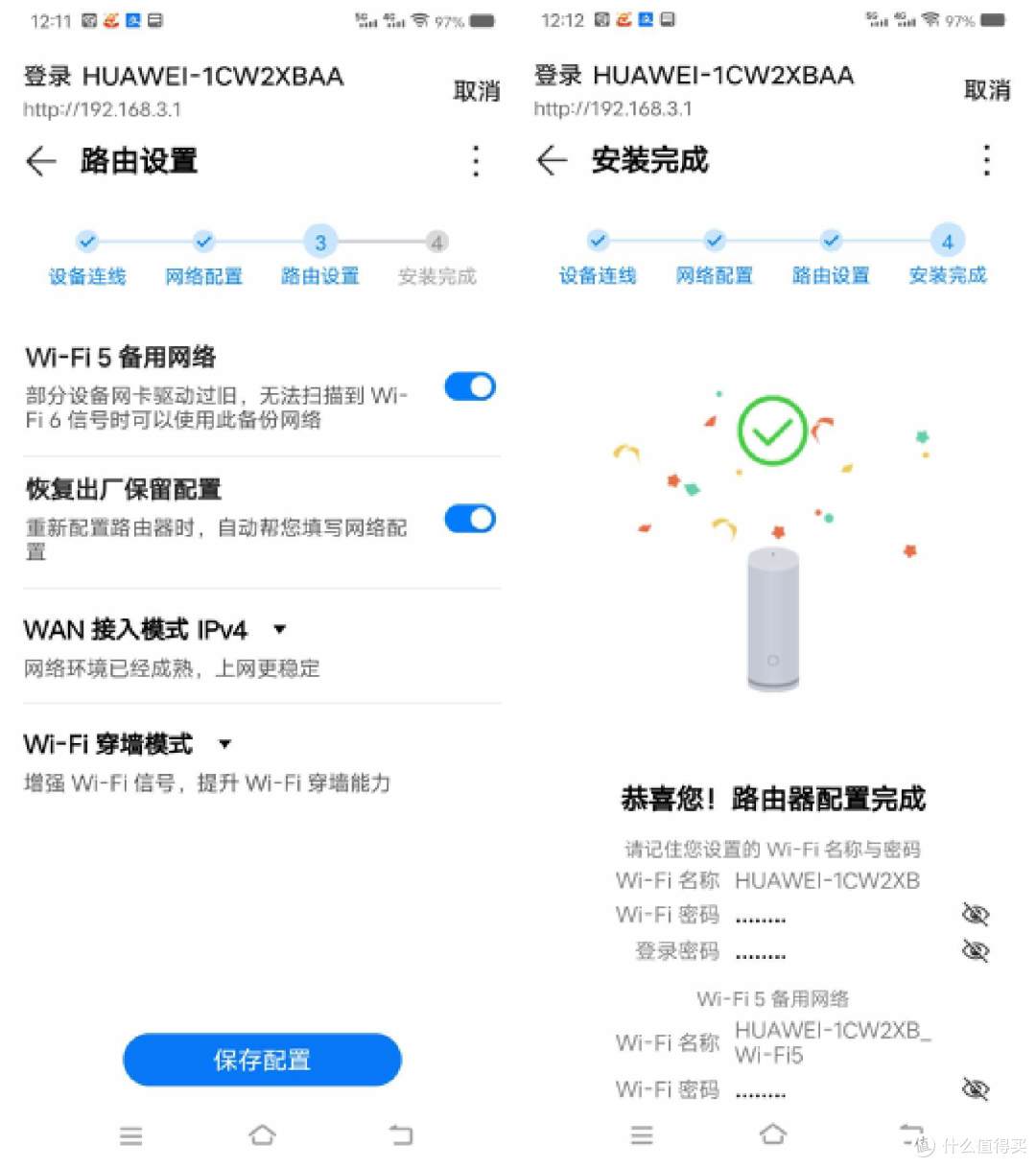
Task: Tap the green success checkmark icon
Action: pos(771,431)
